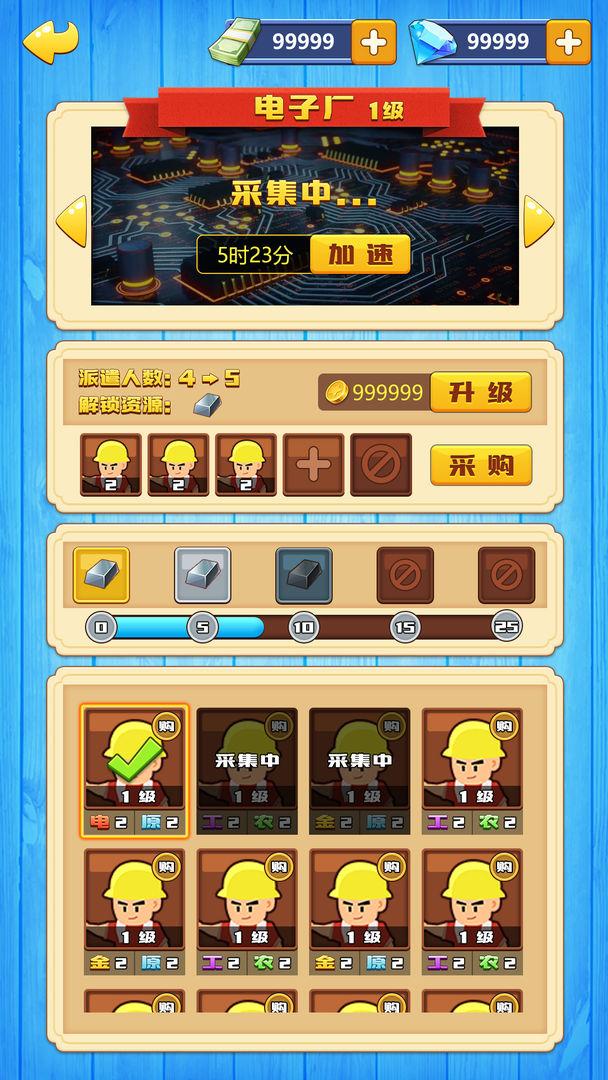Image resolution: width=608 pixels, height=1080 pixels.
Task: Add more diamonds with the plus button
Action: (568, 42)
